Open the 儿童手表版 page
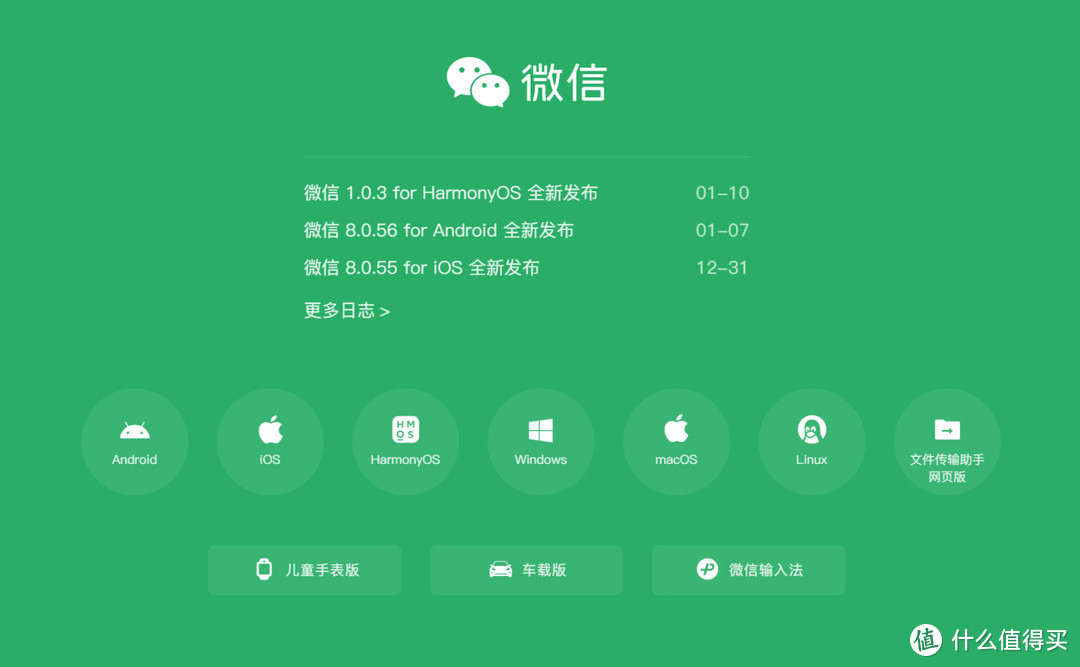1080x667 pixels. tap(305, 570)
